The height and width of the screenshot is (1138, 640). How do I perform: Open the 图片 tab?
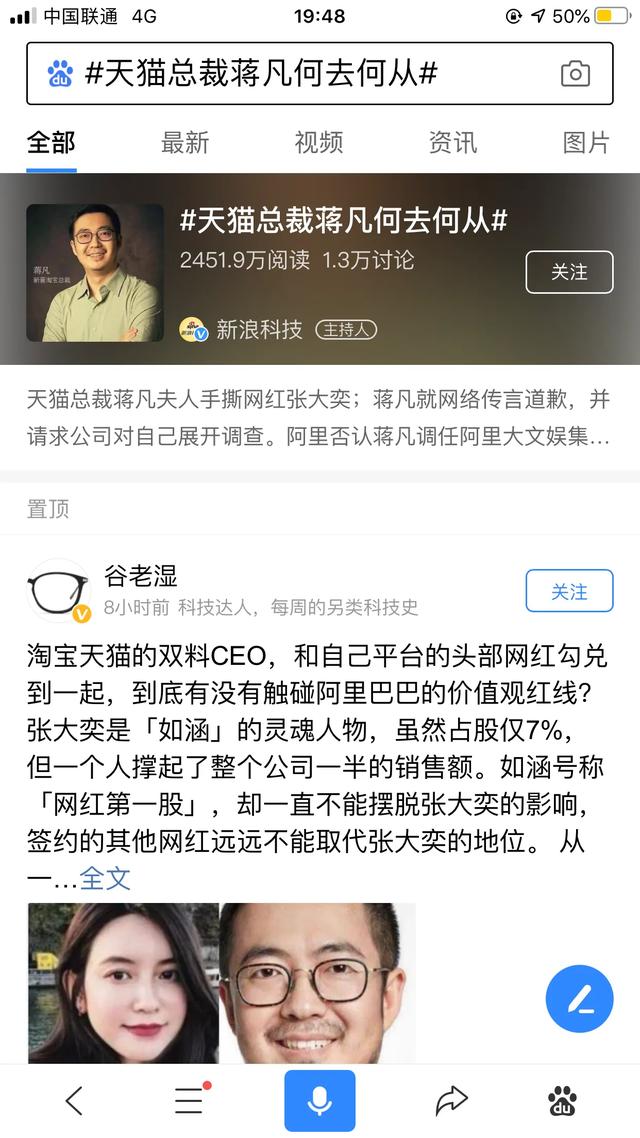(586, 142)
